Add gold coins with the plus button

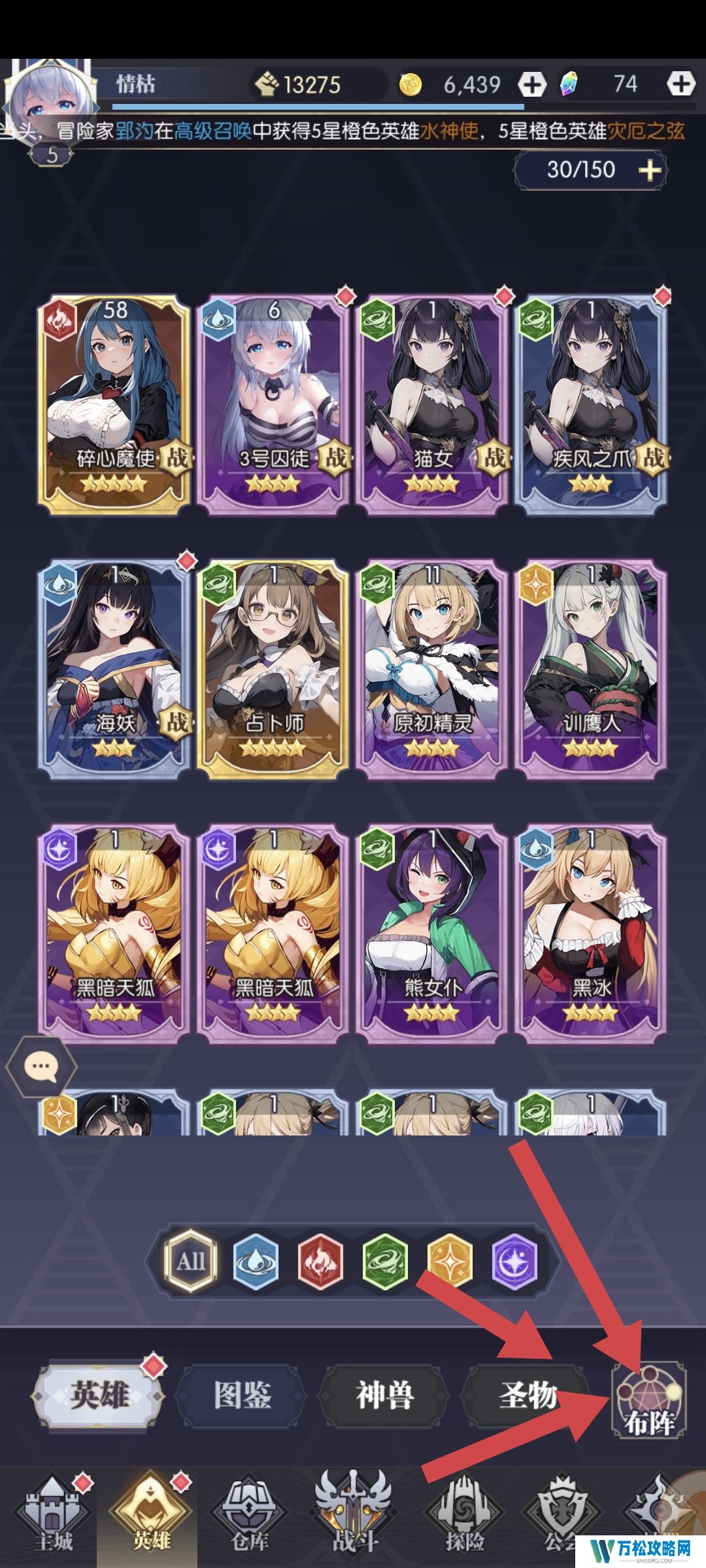[x=531, y=84]
